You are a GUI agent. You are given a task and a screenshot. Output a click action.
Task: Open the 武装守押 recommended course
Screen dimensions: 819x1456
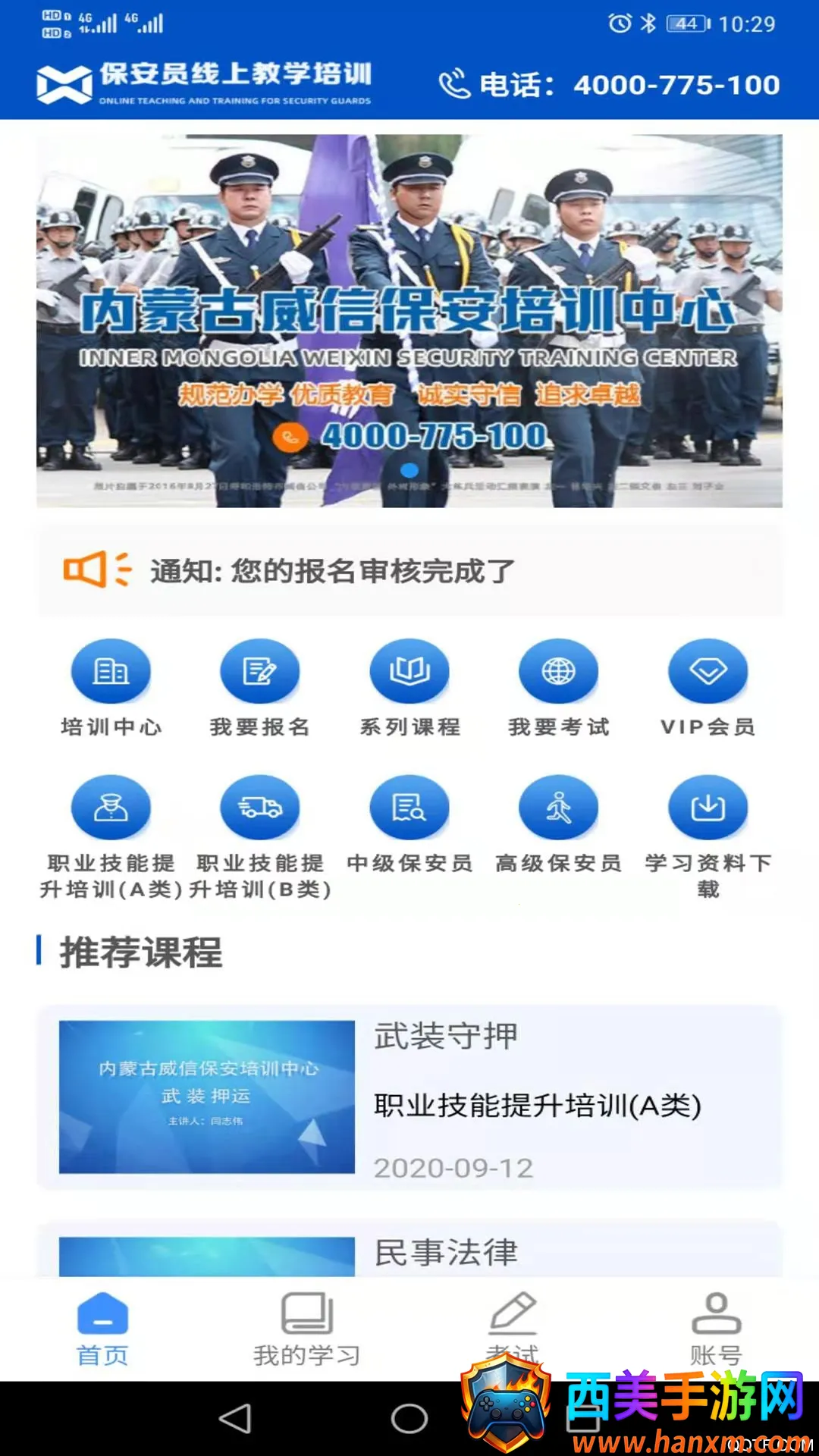[x=409, y=1097]
